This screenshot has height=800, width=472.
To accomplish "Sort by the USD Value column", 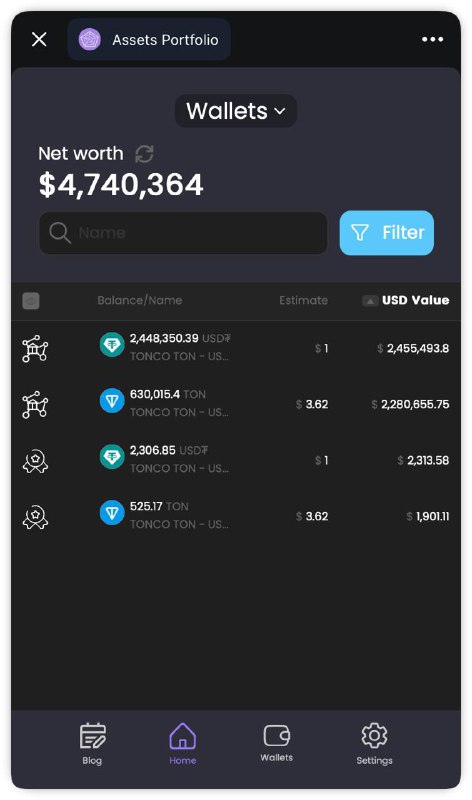I will click(406, 301).
